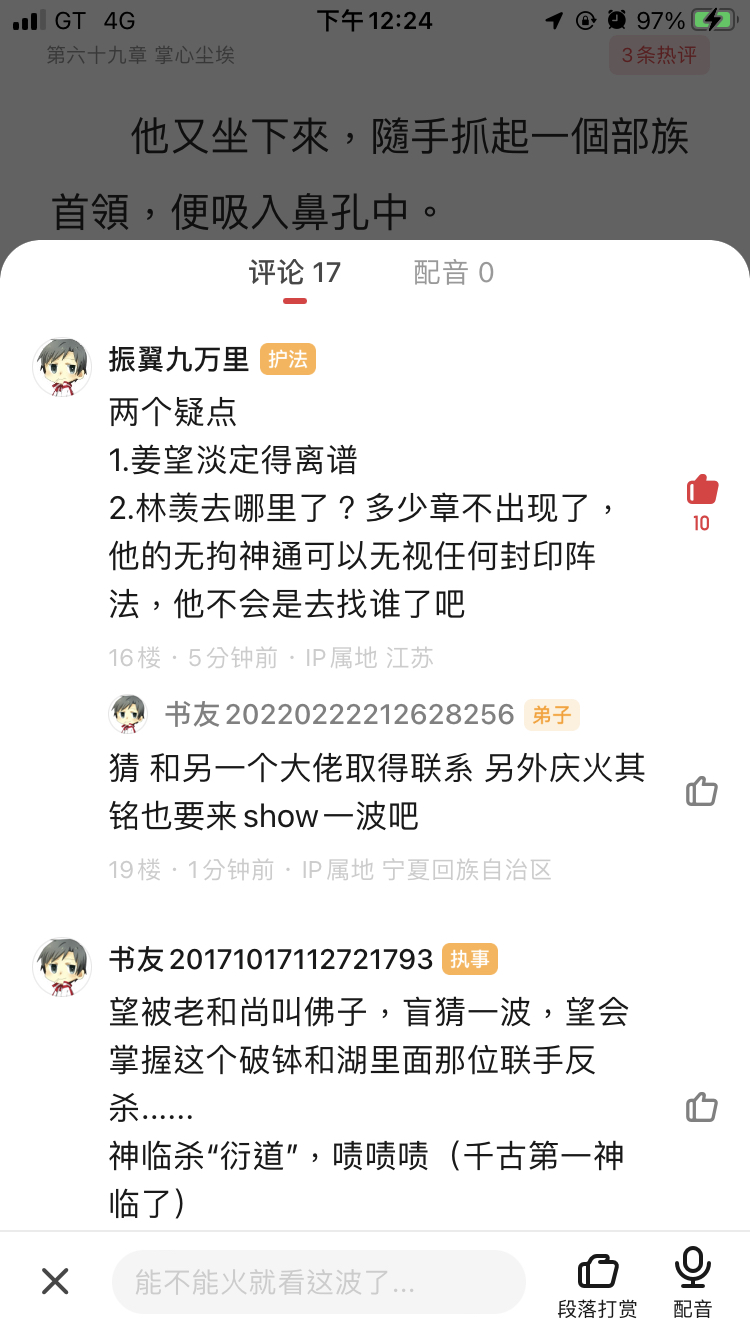Close the comments panel

(55, 1281)
